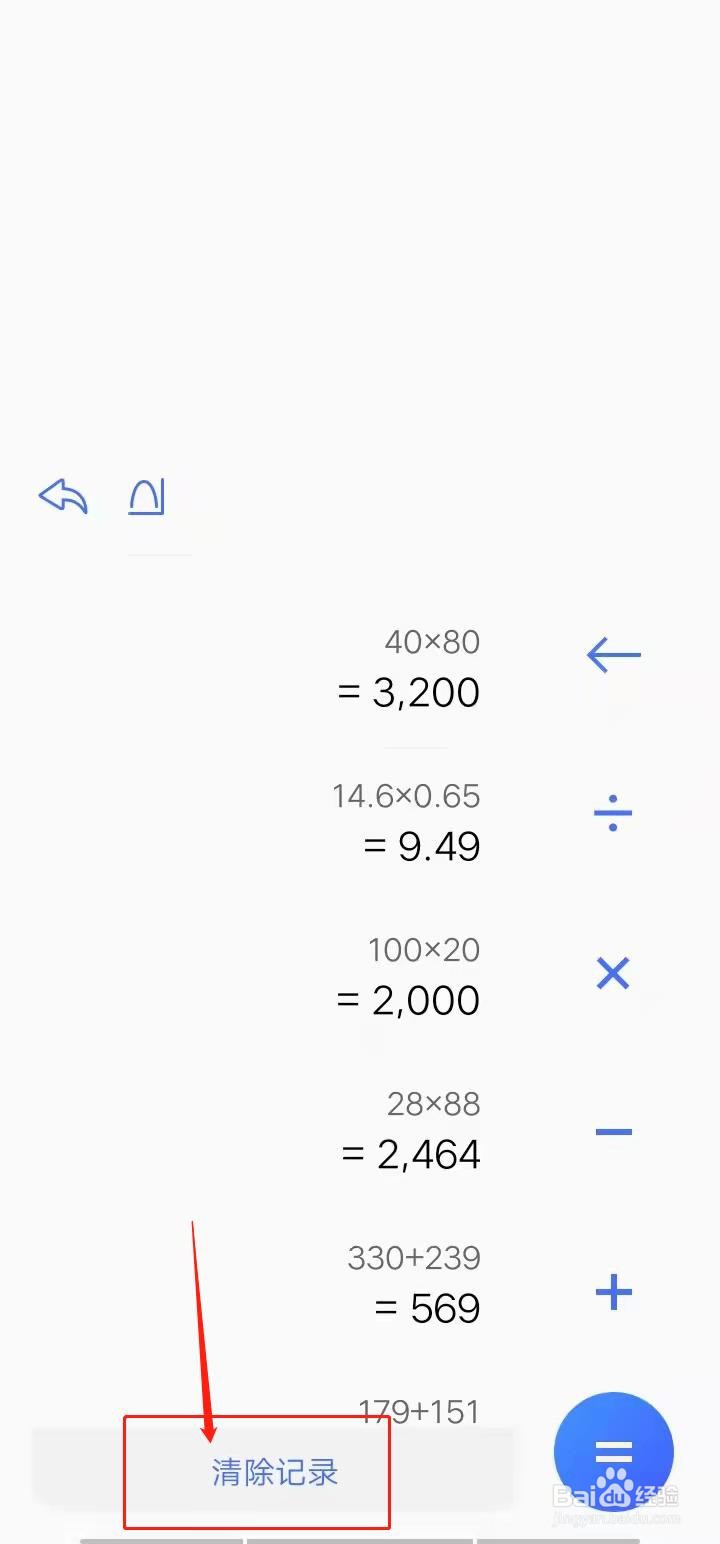Tap the curved back arrow icon

tap(63, 496)
